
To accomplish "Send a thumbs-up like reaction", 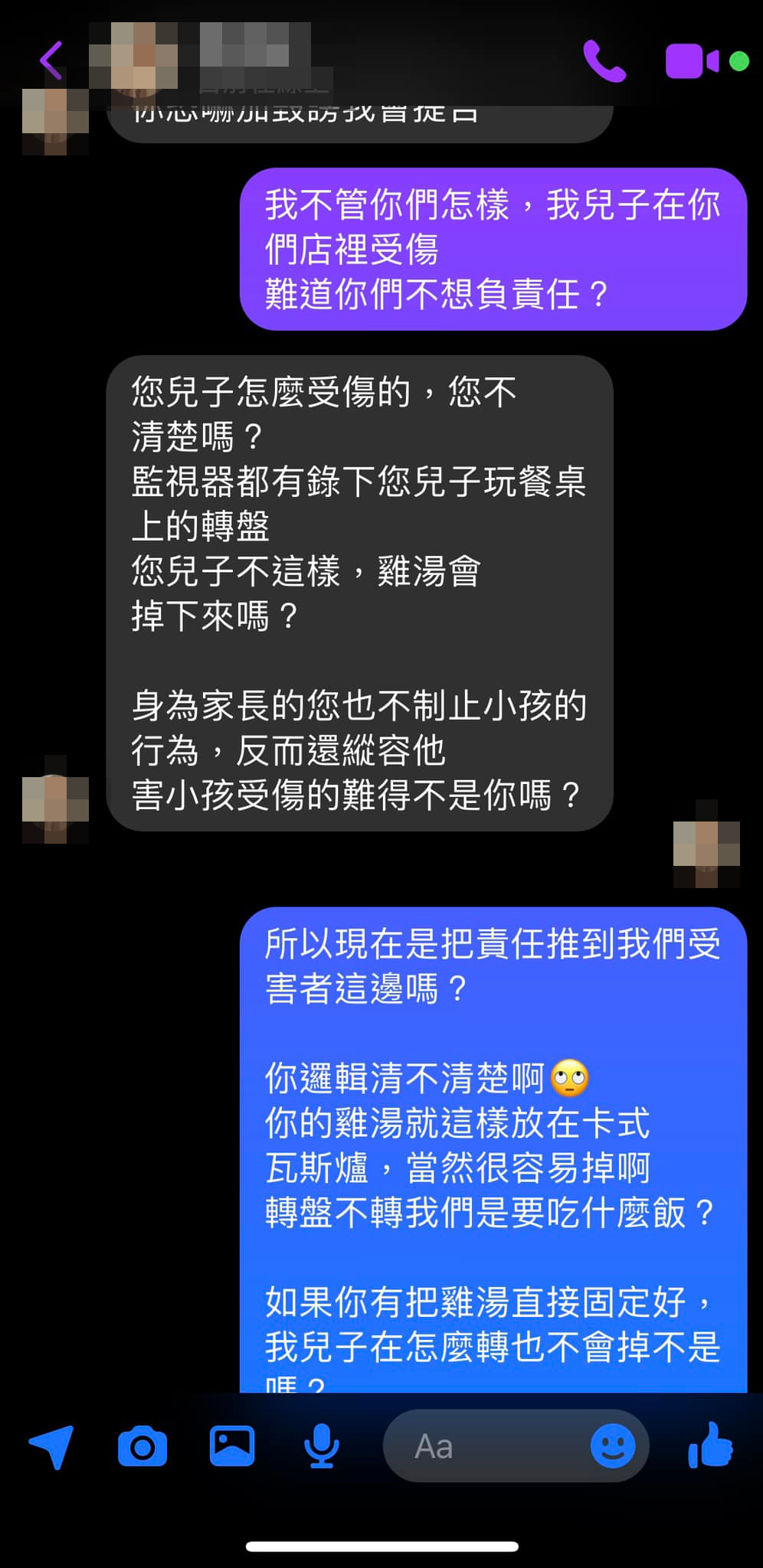I will pos(710,1445).
